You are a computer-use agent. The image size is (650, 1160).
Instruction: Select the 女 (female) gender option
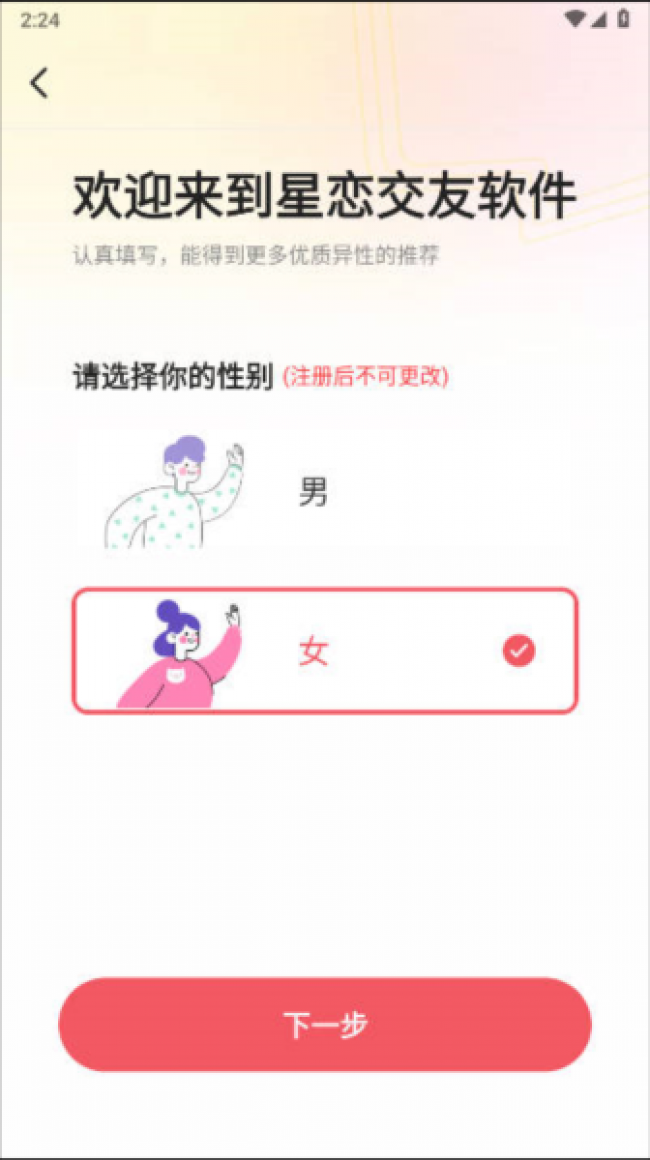pyautogui.click(x=325, y=651)
